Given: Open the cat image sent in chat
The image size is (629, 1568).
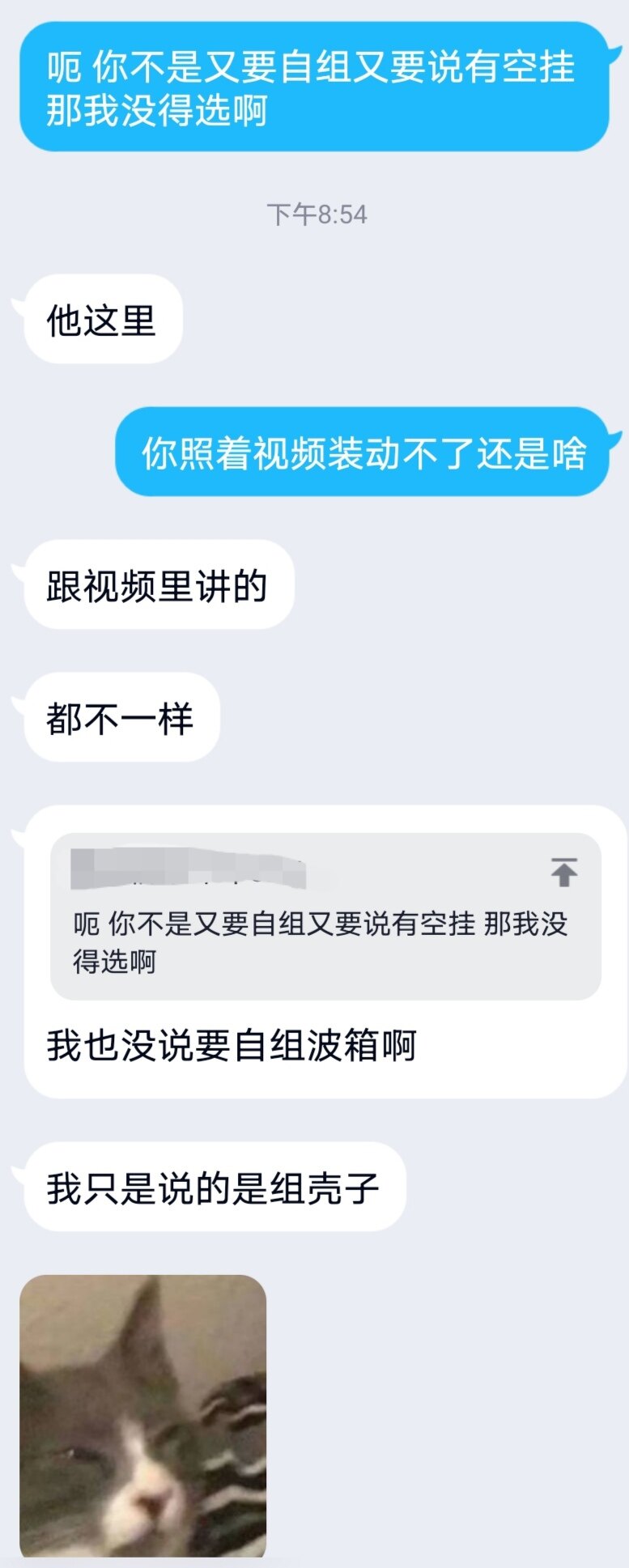Looking at the screenshot, I should (x=143, y=1415).
